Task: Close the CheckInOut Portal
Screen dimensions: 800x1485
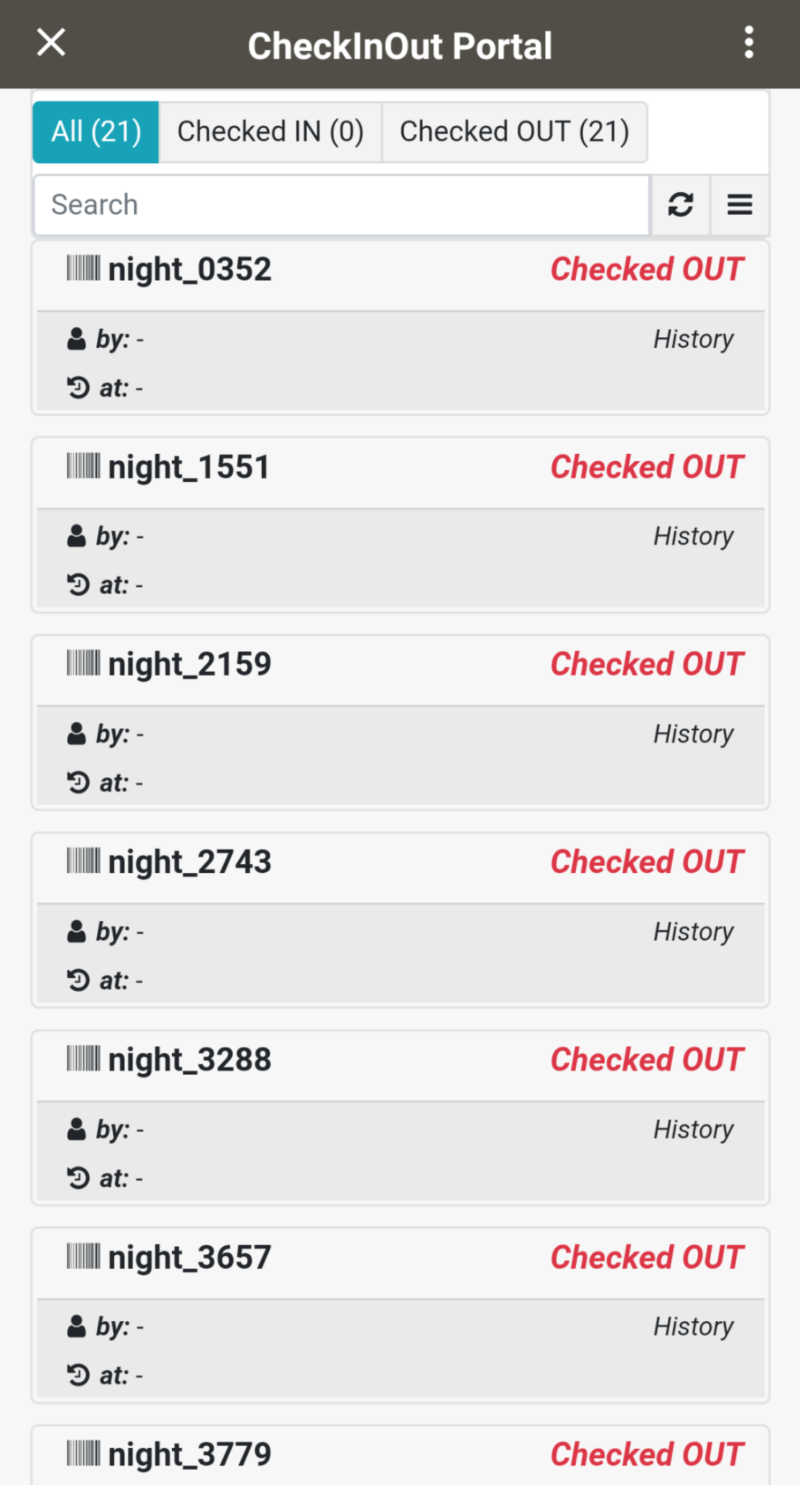Action: [x=50, y=42]
